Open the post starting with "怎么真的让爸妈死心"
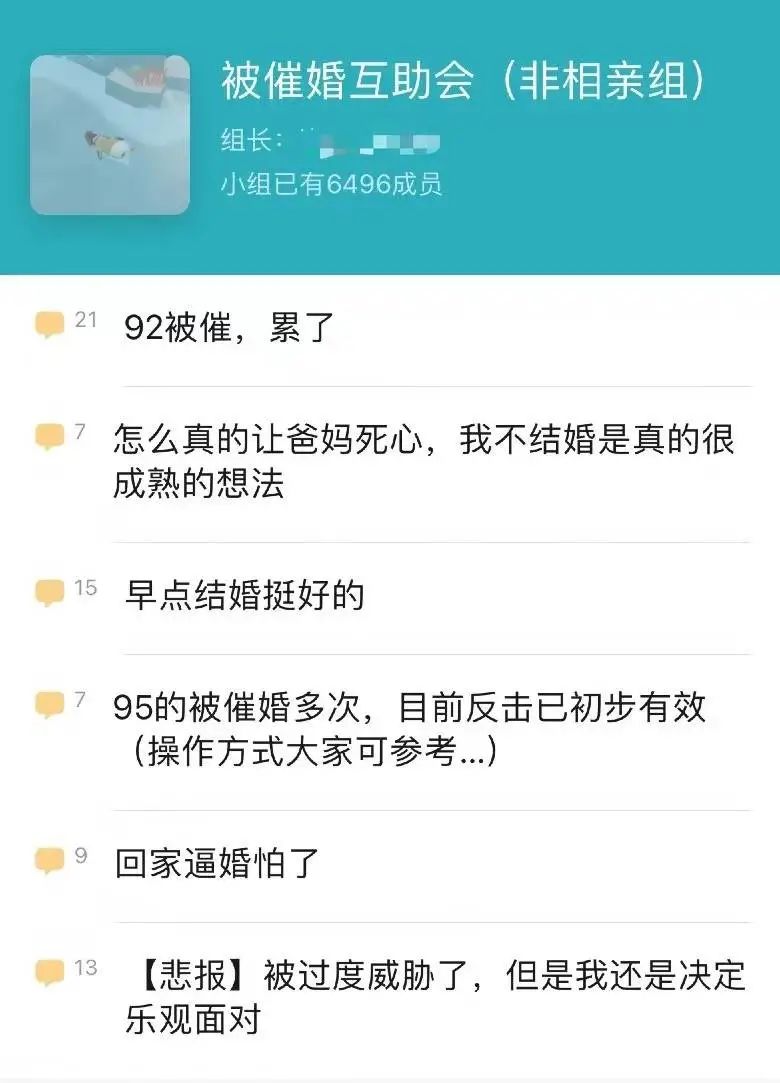Image resolution: width=780 pixels, height=1083 pixels. [423, 462]
